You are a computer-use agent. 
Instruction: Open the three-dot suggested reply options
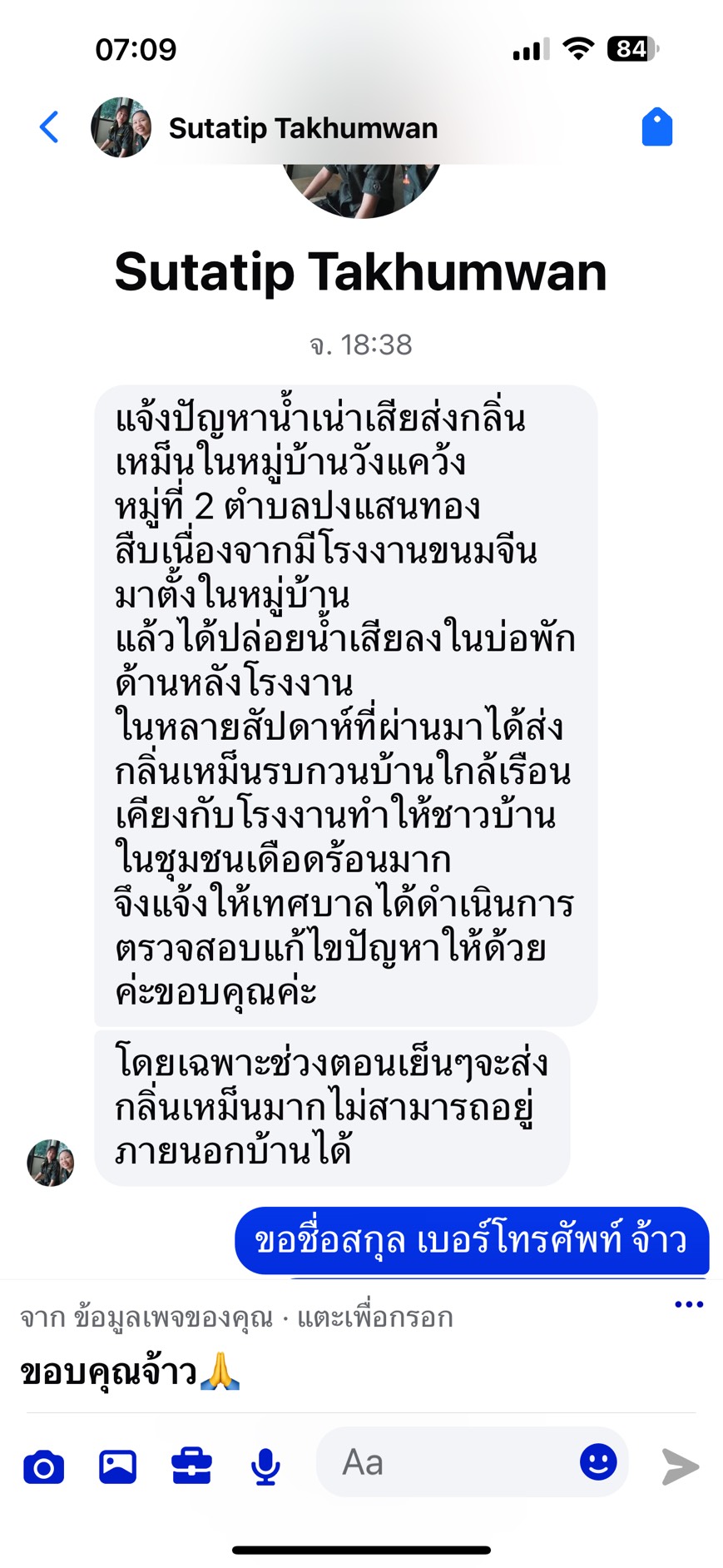point(689,1304)
